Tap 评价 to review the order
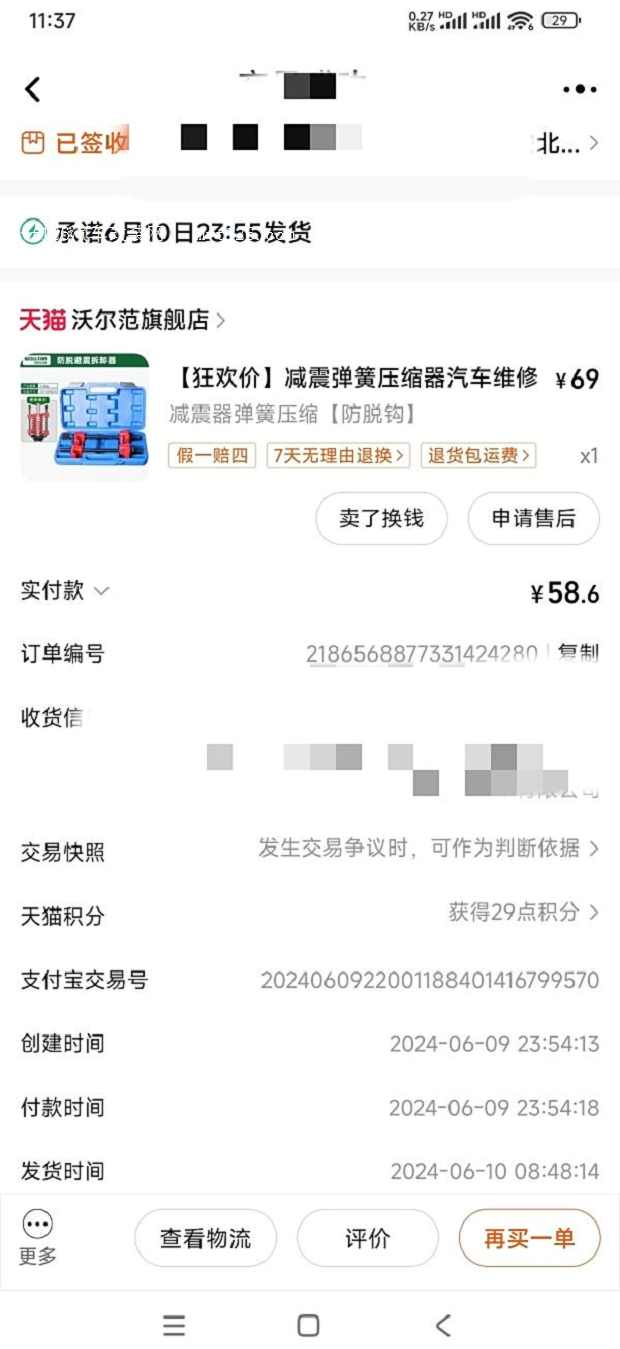The width and height of the screenshot is (620, 1349). click(x=367, y=1238)
